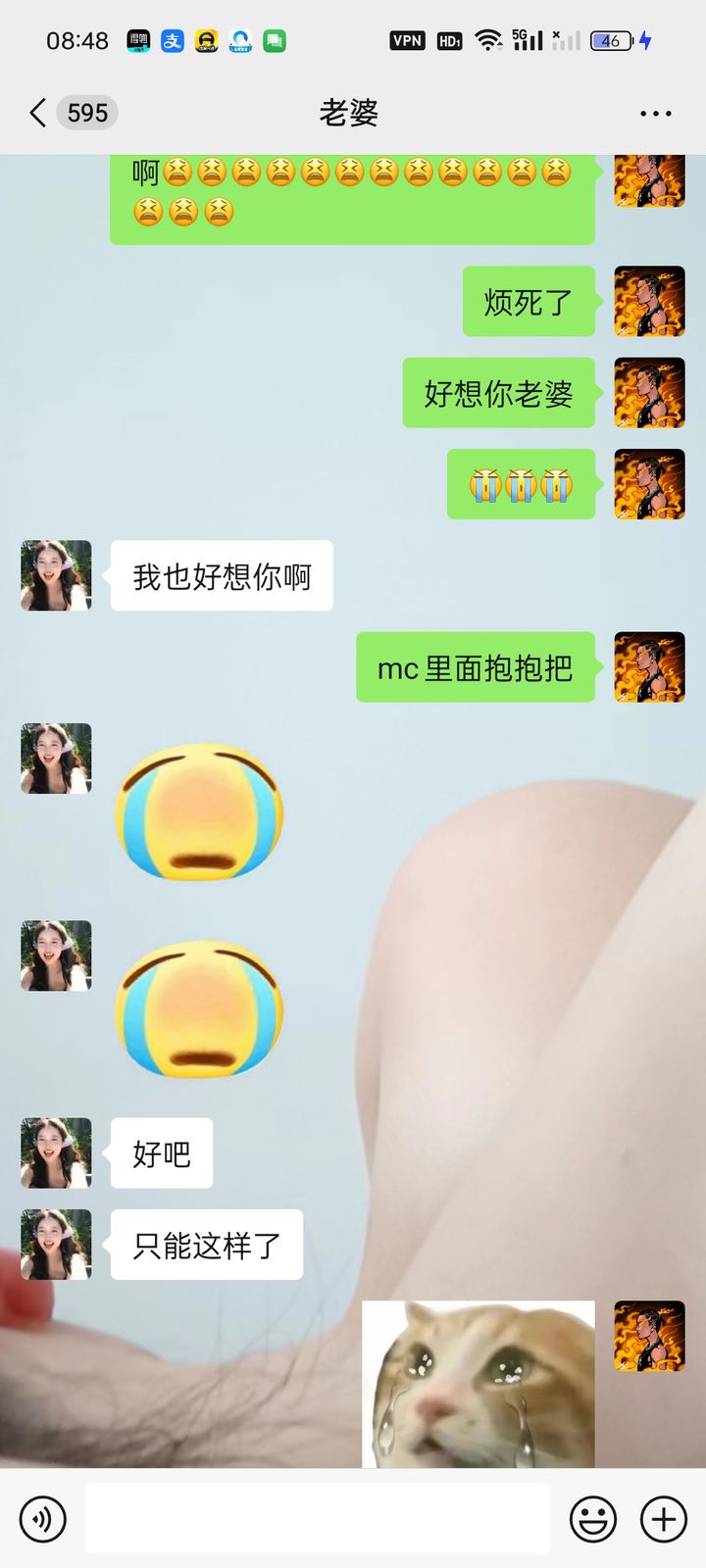Tap the Alipay icon in the status bar

point(172,41)
